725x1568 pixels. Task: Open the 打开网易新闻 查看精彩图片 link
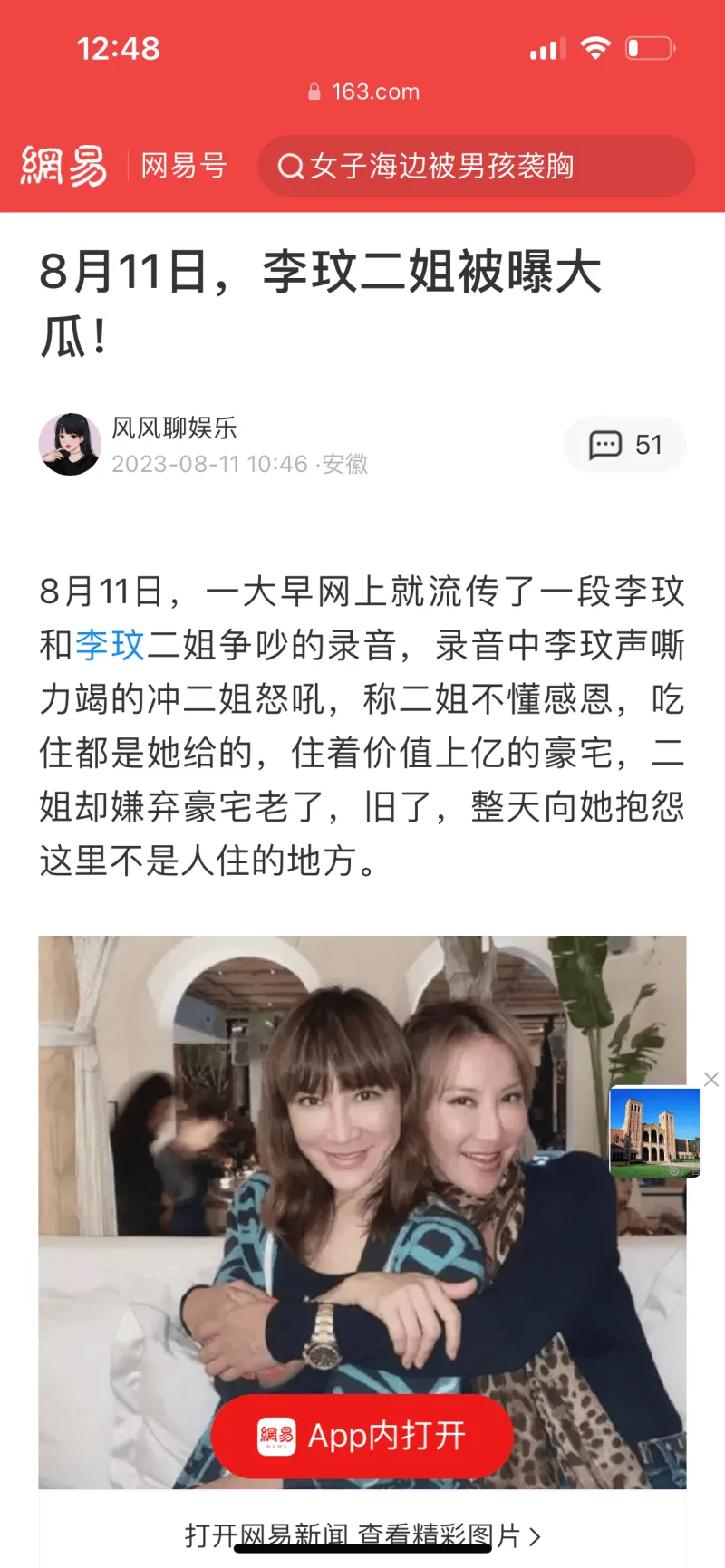click(362, 1536)
